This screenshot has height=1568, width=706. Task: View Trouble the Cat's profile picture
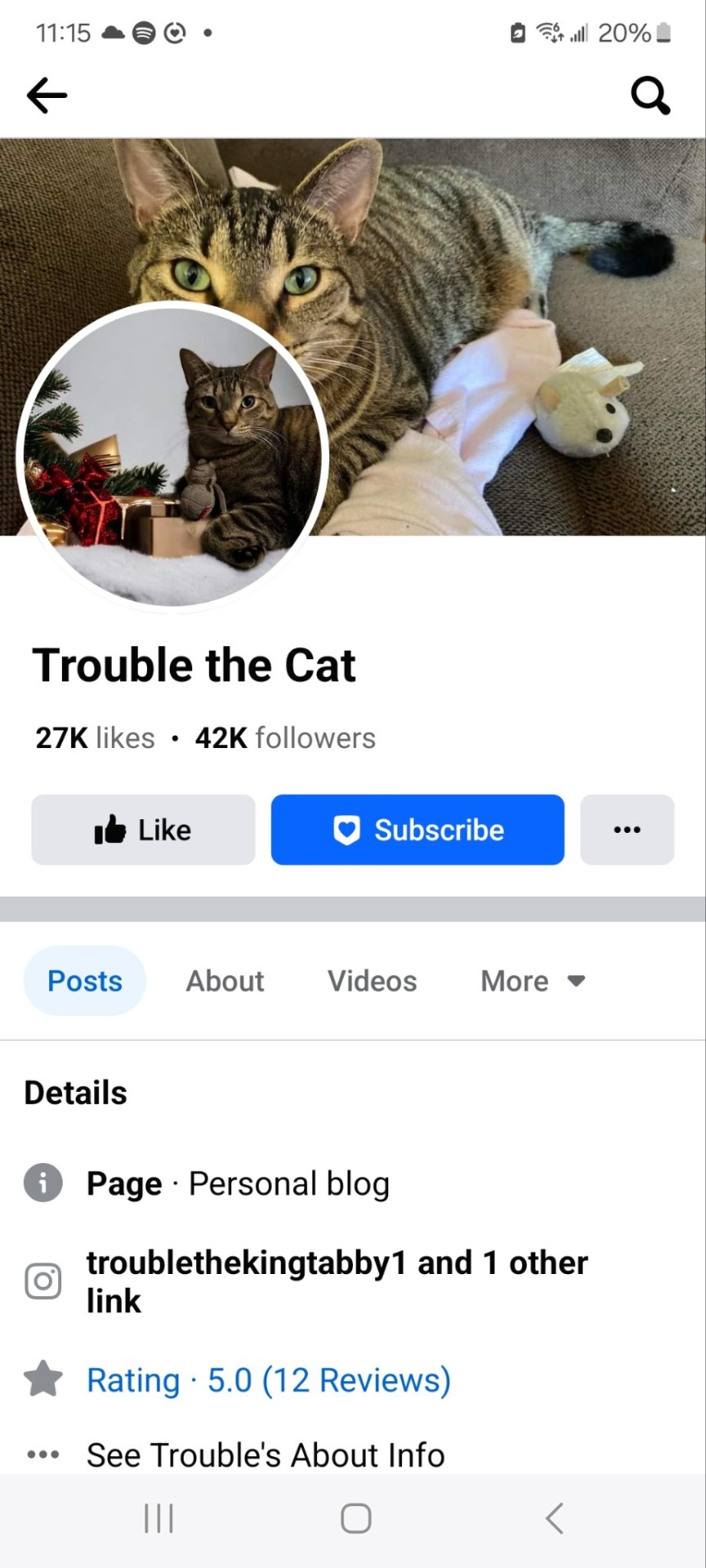[x=172, y=456]
